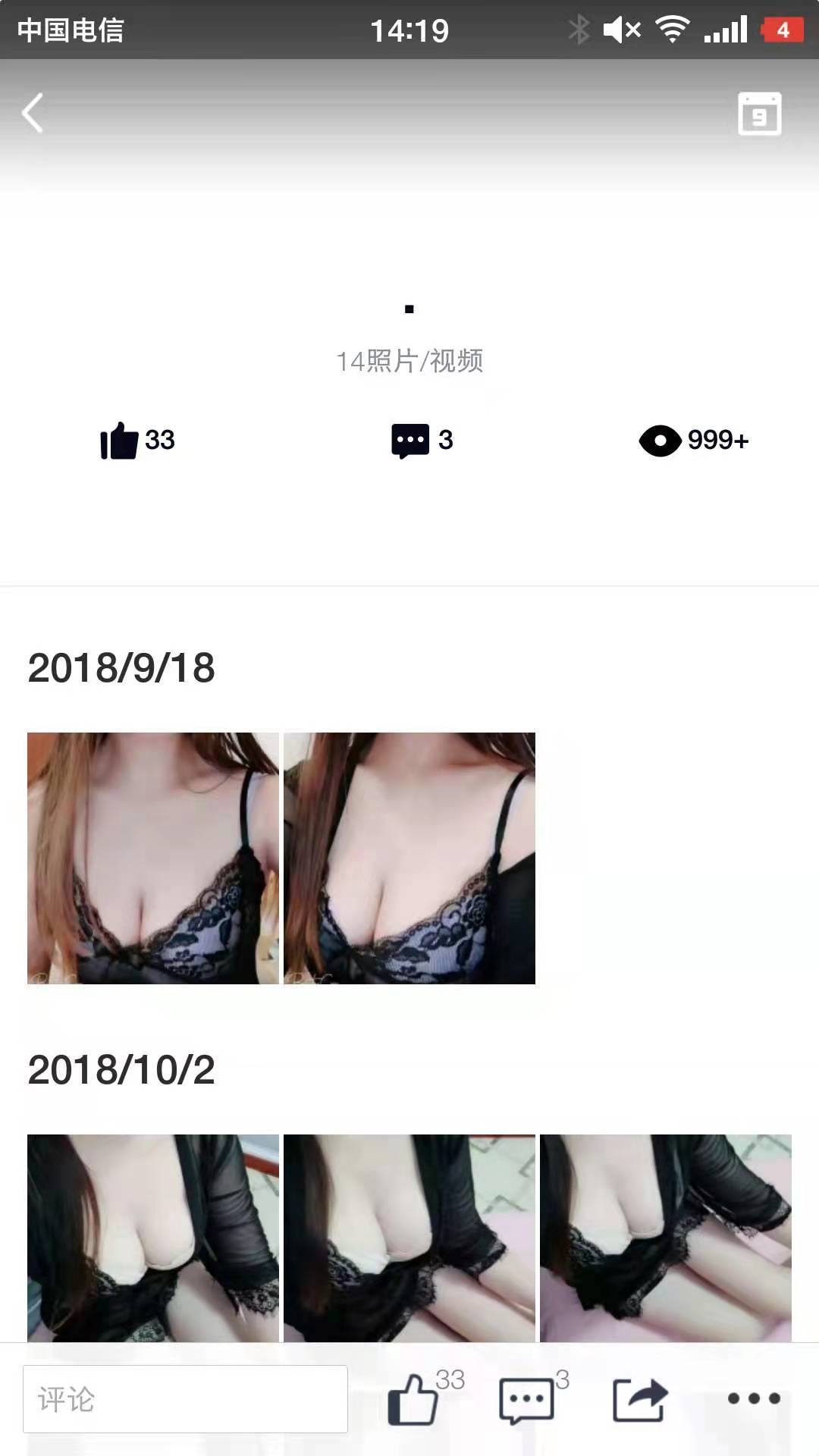View the 33 likes under the album title
Viewport: 819px width, 1456px height.
pyautogui.click(x=137, y=440)
